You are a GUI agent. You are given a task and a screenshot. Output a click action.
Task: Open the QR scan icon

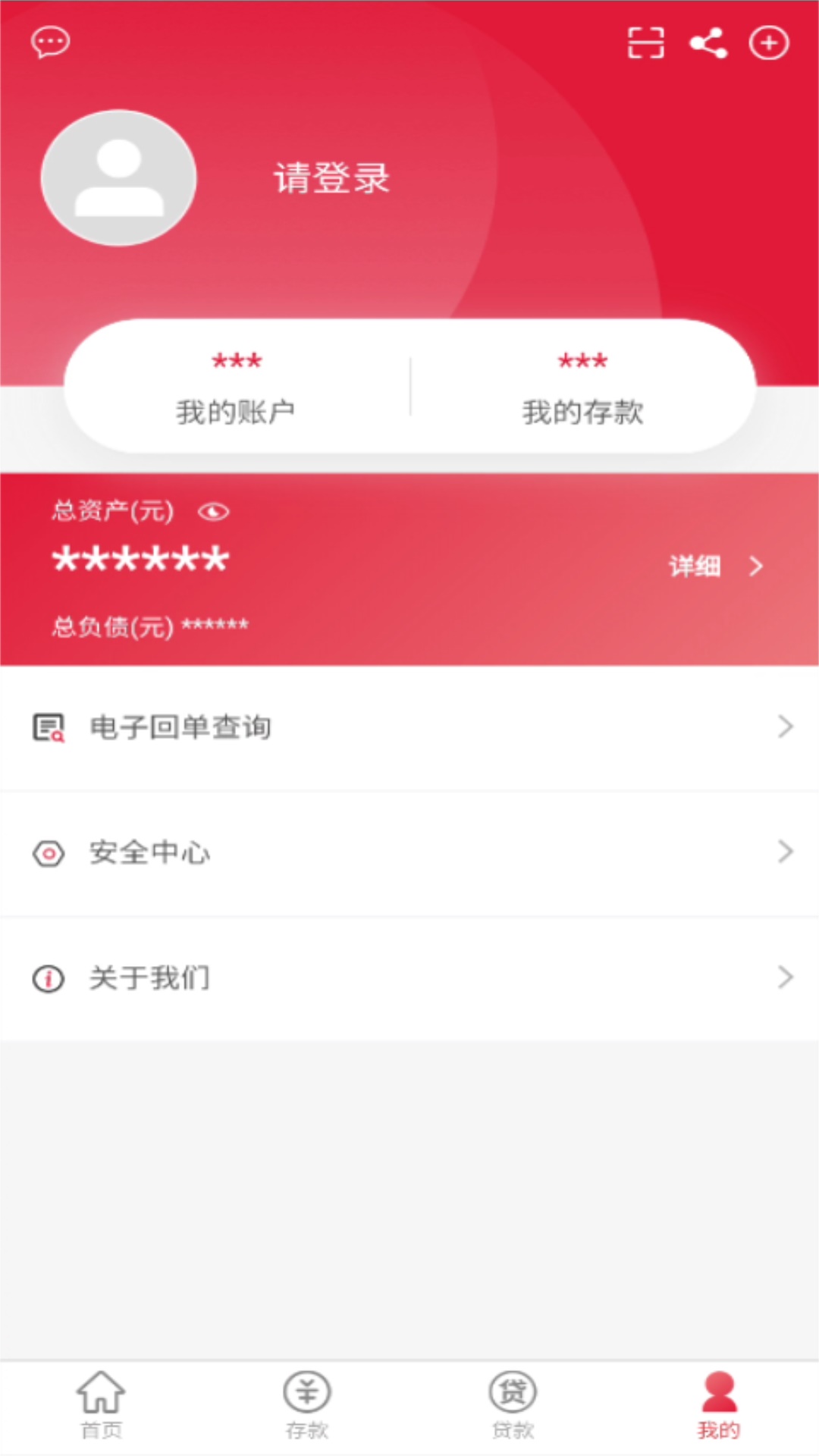(645, 42)
